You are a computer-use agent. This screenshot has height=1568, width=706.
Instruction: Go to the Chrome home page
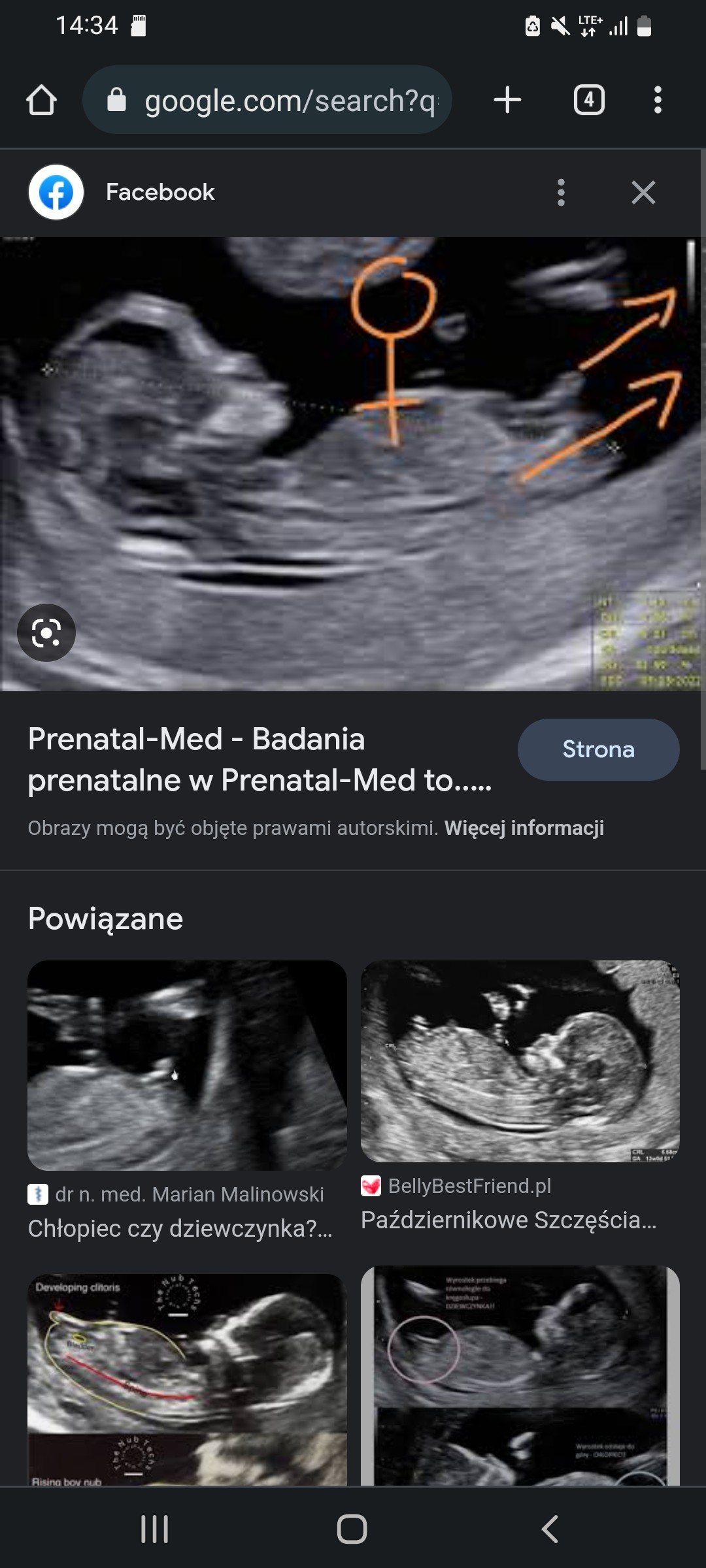point(41,101)
